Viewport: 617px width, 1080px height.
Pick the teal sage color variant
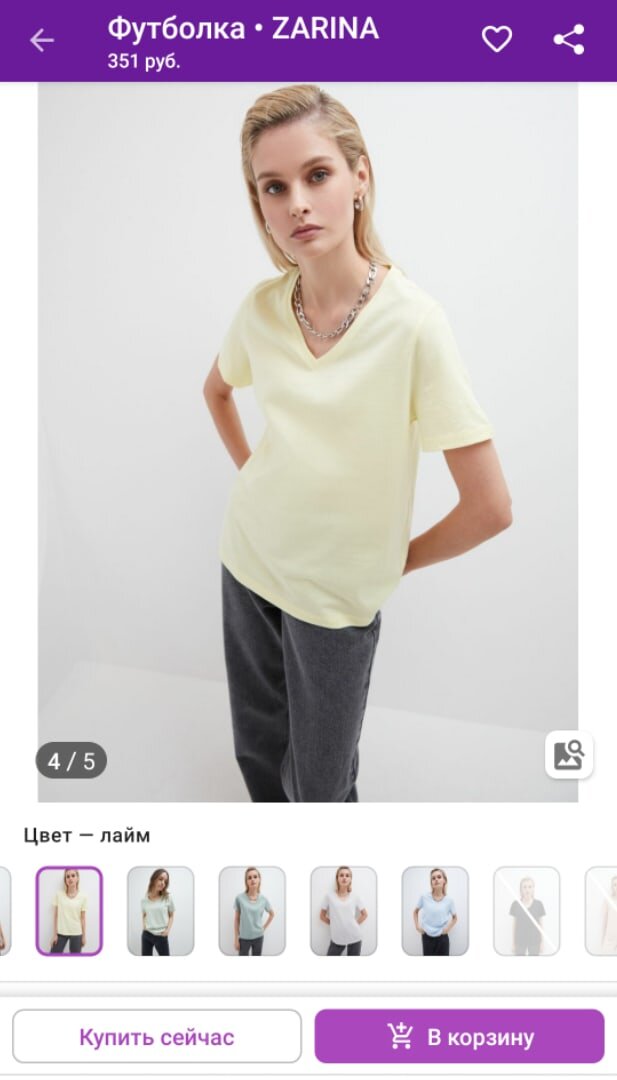coord(252,910)
